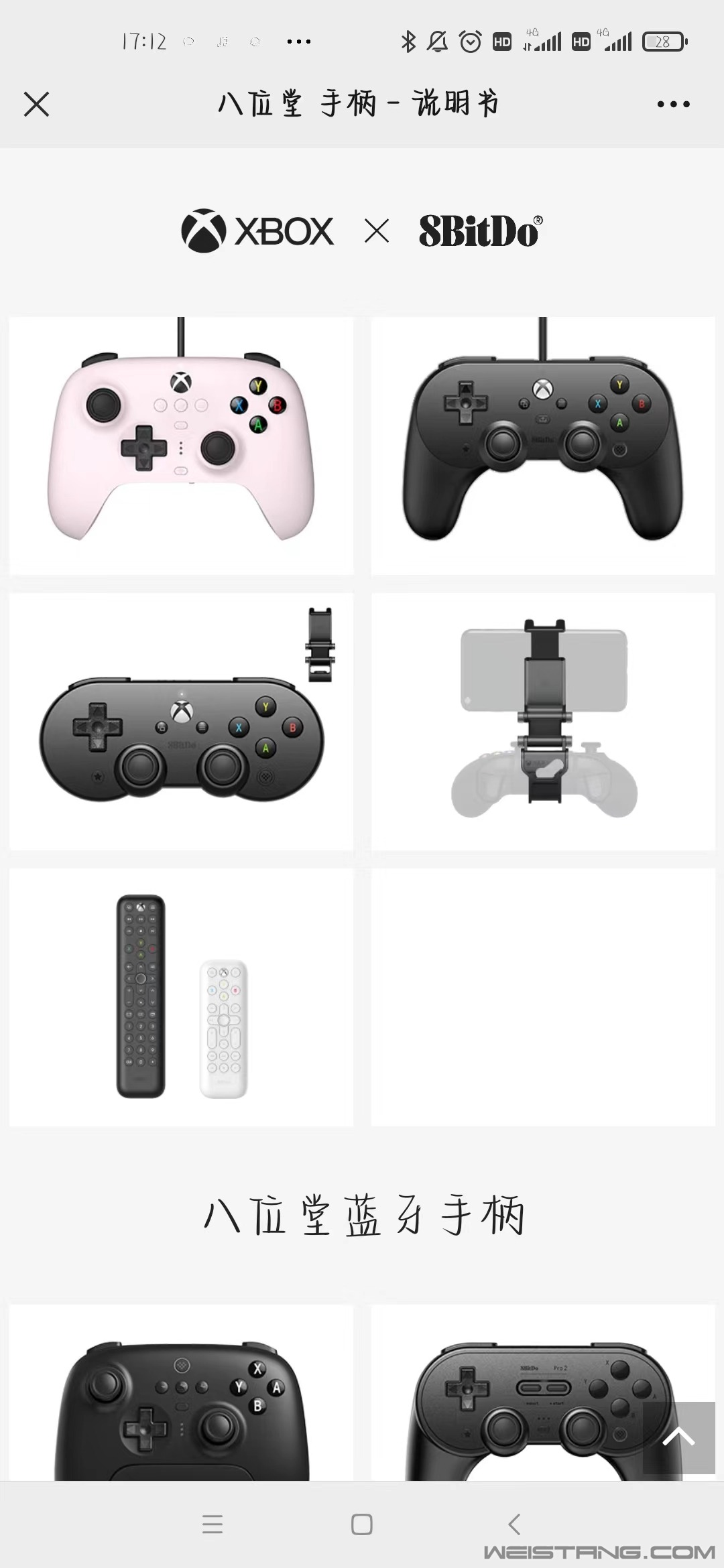
Task: Open the SN30 Pro Xbox controller with clip
Action: (x=181, y=722)
